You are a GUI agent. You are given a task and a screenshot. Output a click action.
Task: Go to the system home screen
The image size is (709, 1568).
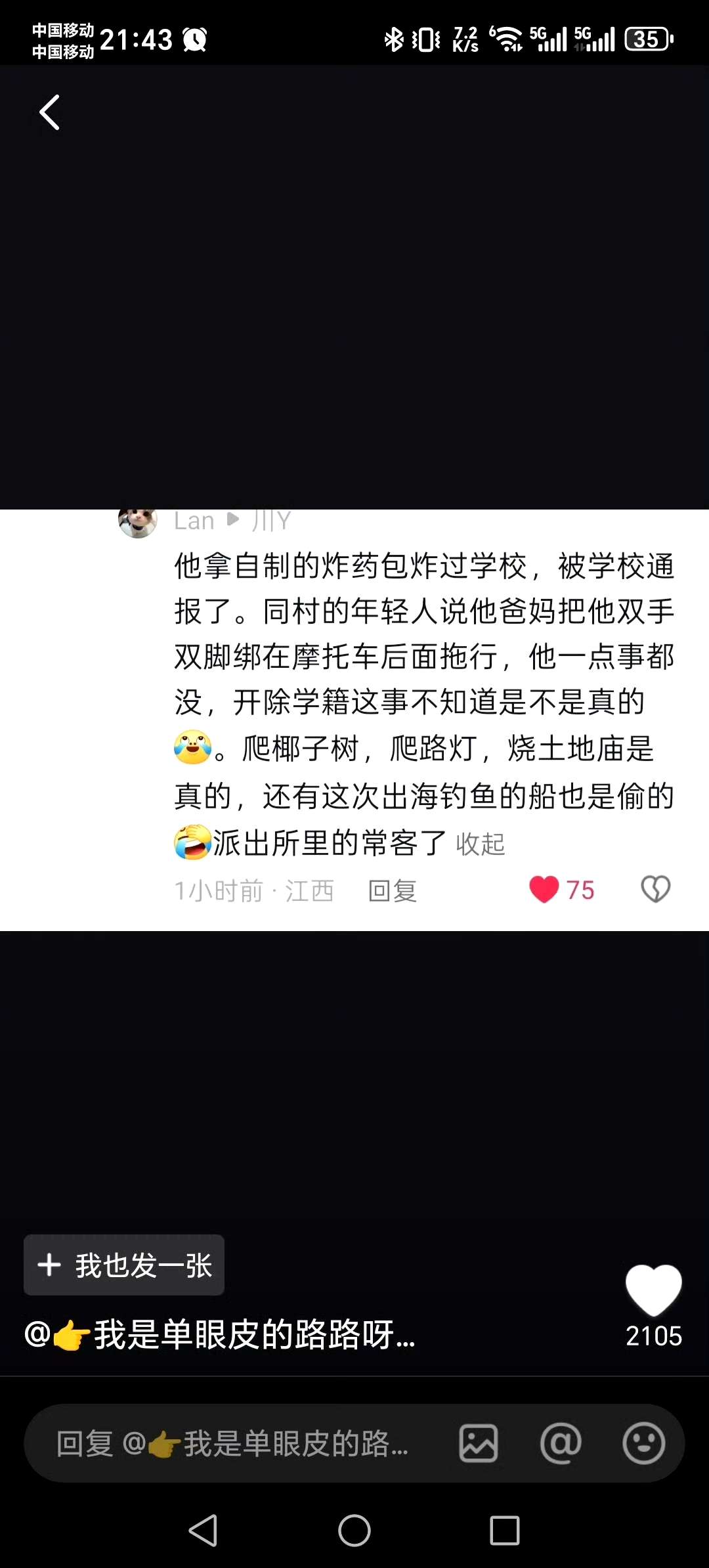(x=354, y=1531)
